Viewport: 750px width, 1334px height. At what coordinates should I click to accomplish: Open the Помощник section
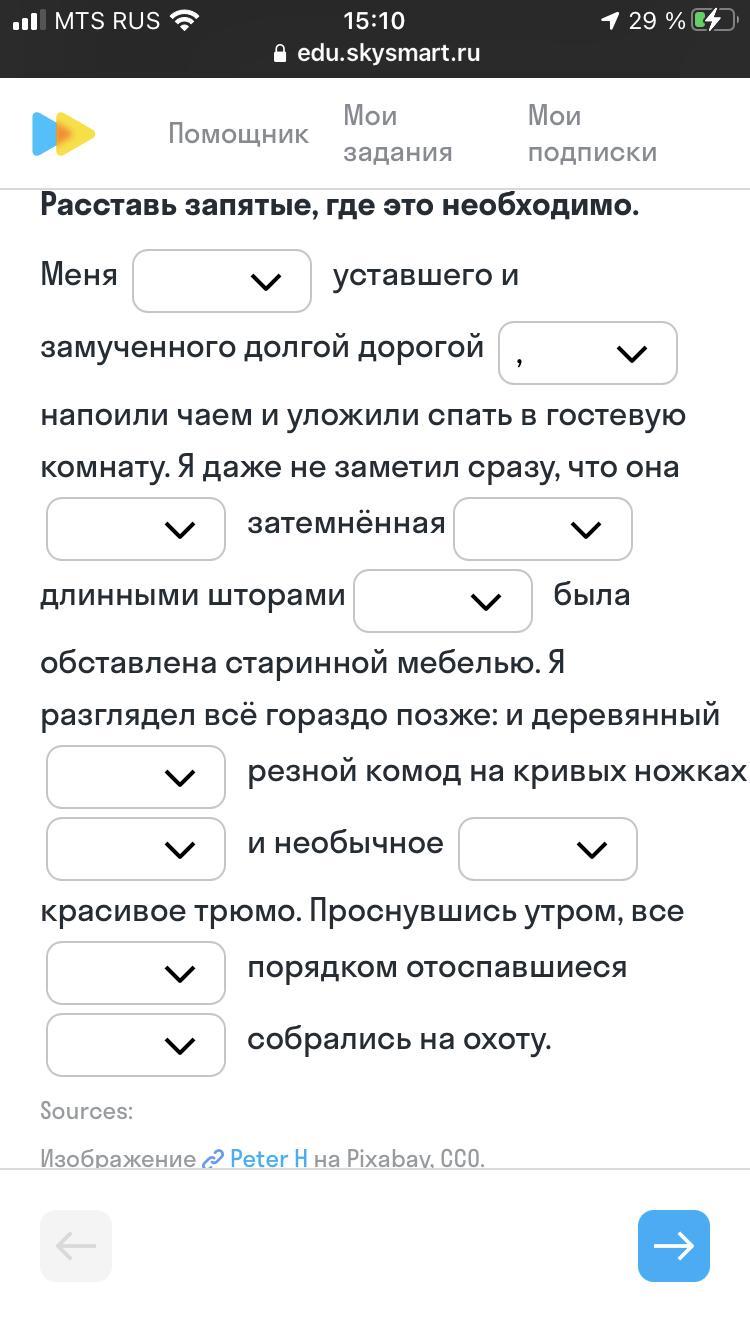[x=238, y=134]
